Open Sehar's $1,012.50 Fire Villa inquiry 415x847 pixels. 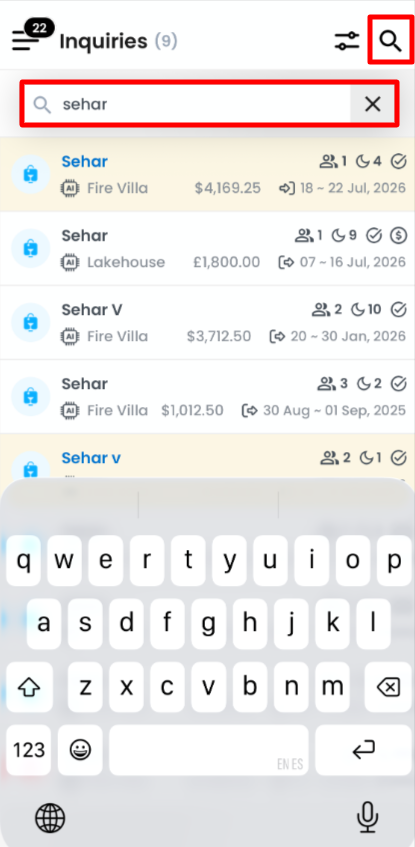point(208,396)
